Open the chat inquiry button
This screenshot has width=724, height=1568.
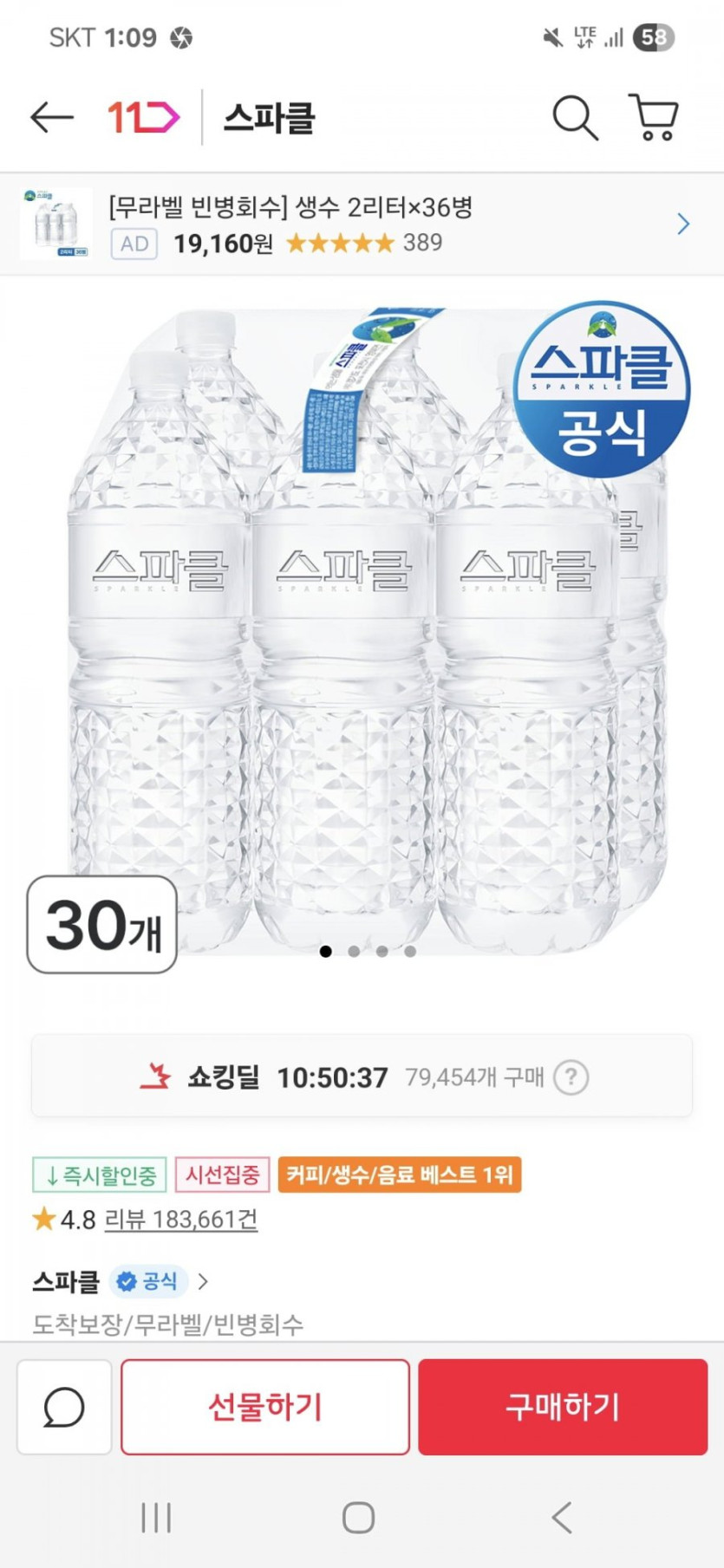(64, 1407)
